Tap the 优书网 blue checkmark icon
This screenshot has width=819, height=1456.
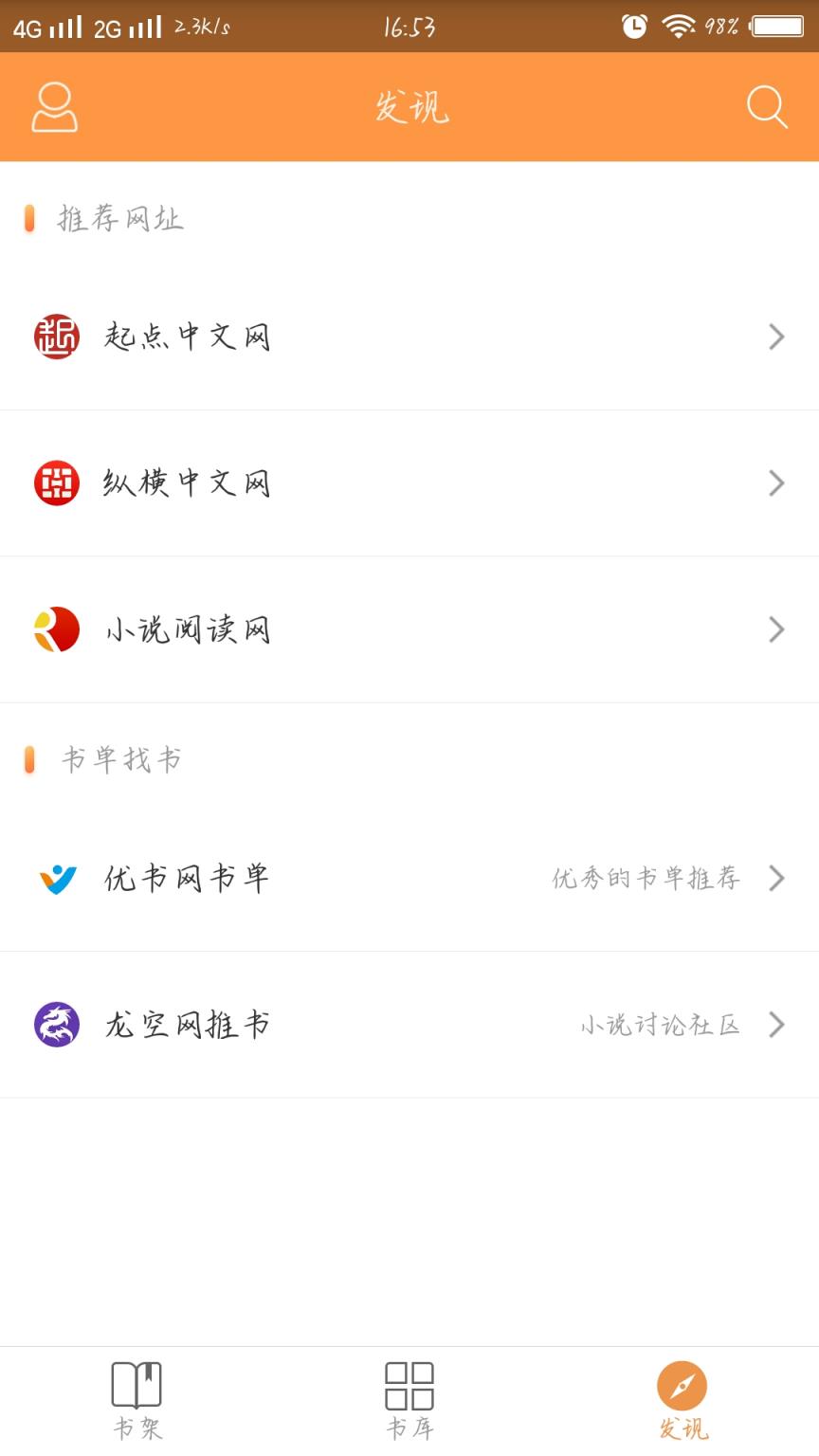point(56,878)
